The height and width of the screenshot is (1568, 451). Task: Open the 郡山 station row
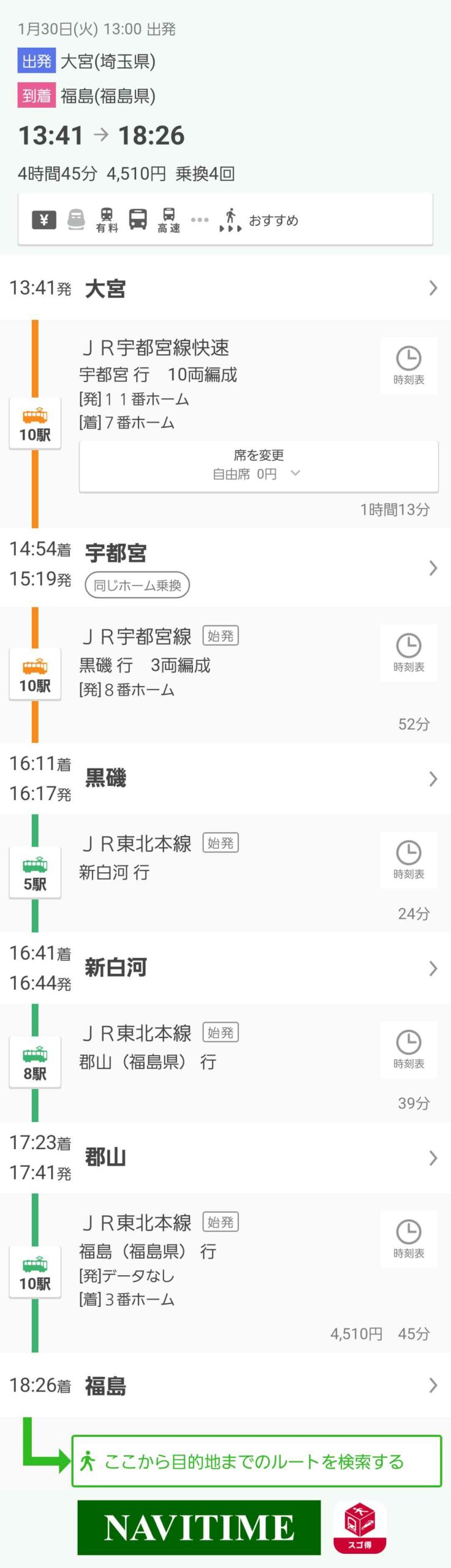[225, 1158]
